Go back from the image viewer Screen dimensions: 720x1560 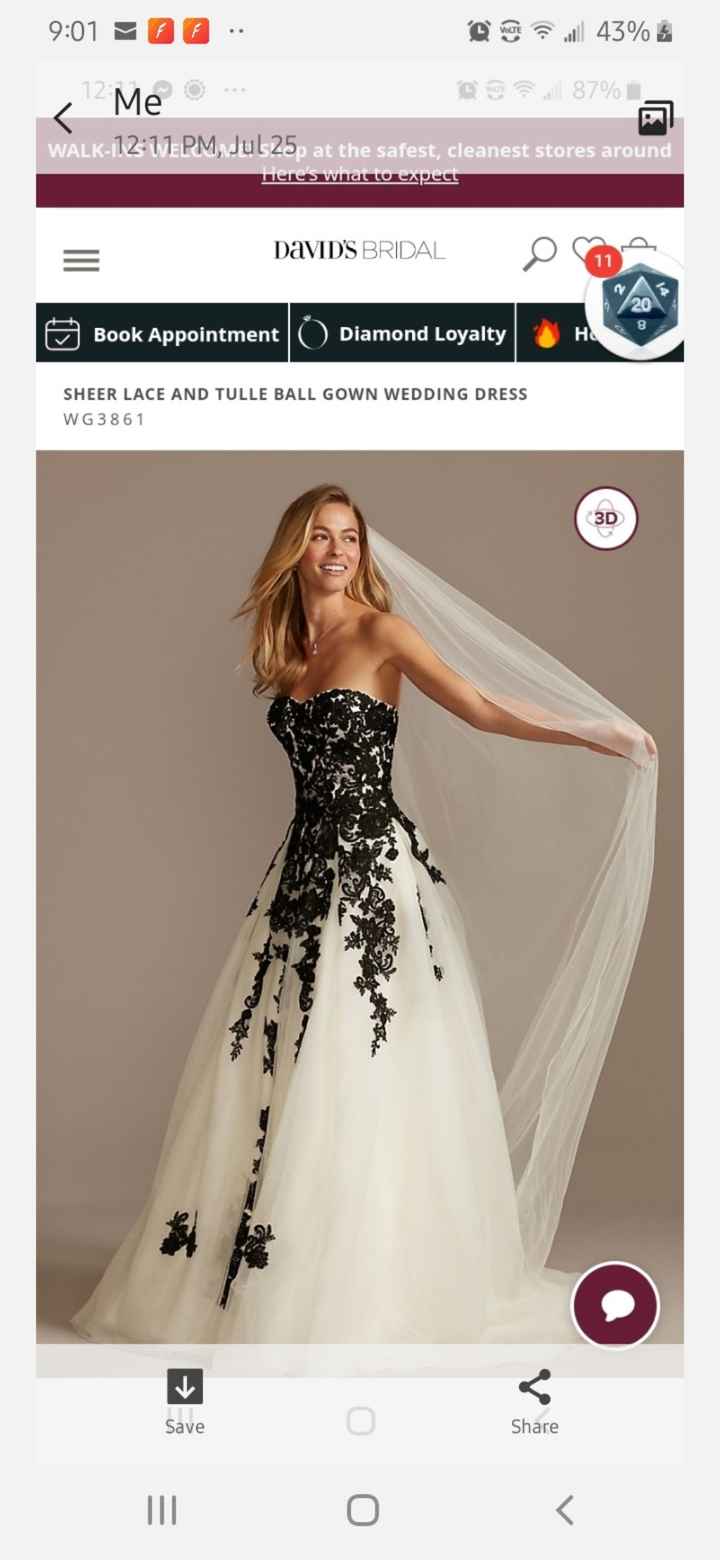[x=63, y=118]
